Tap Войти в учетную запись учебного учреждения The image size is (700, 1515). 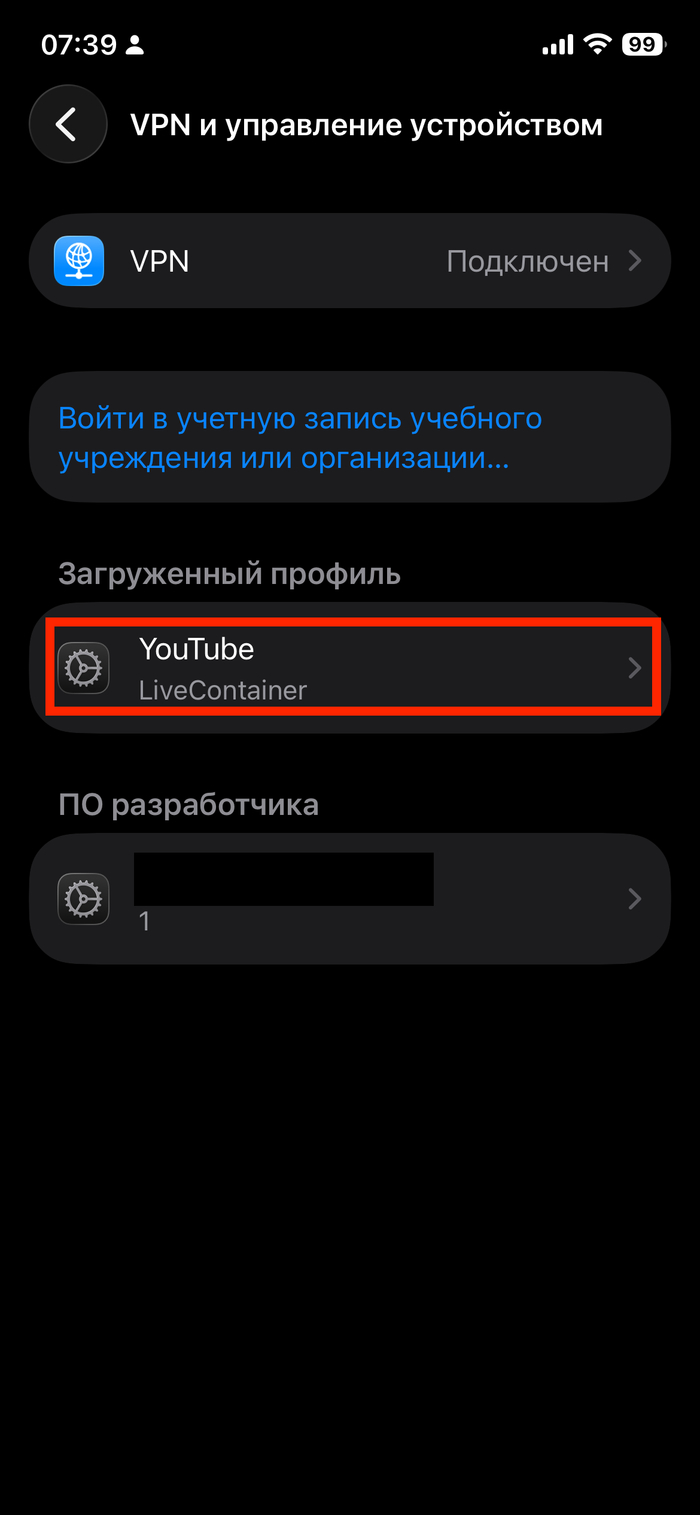click(x=300, y=438)
